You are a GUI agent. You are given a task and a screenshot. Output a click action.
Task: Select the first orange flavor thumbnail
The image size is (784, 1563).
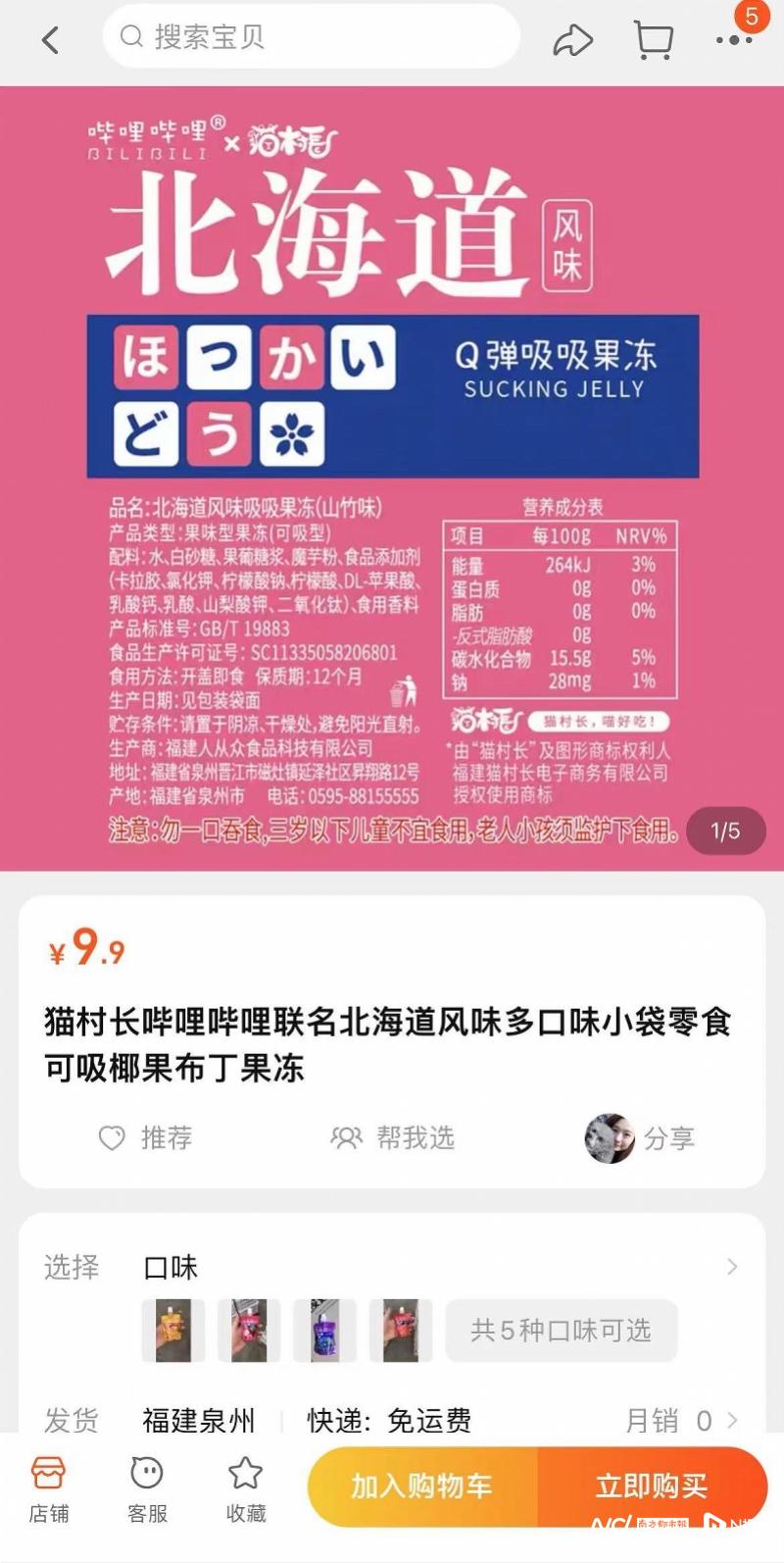click(x=173, y=1331)
